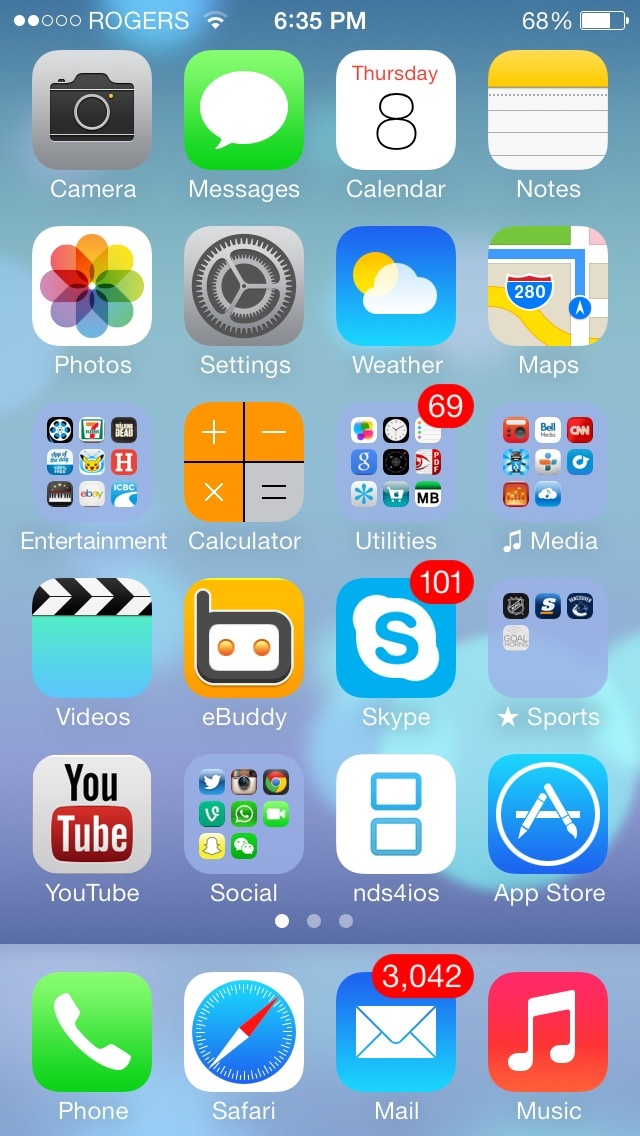Launch the Calculator
This screenshot has width=640, height=1136.
click(244, 462)
